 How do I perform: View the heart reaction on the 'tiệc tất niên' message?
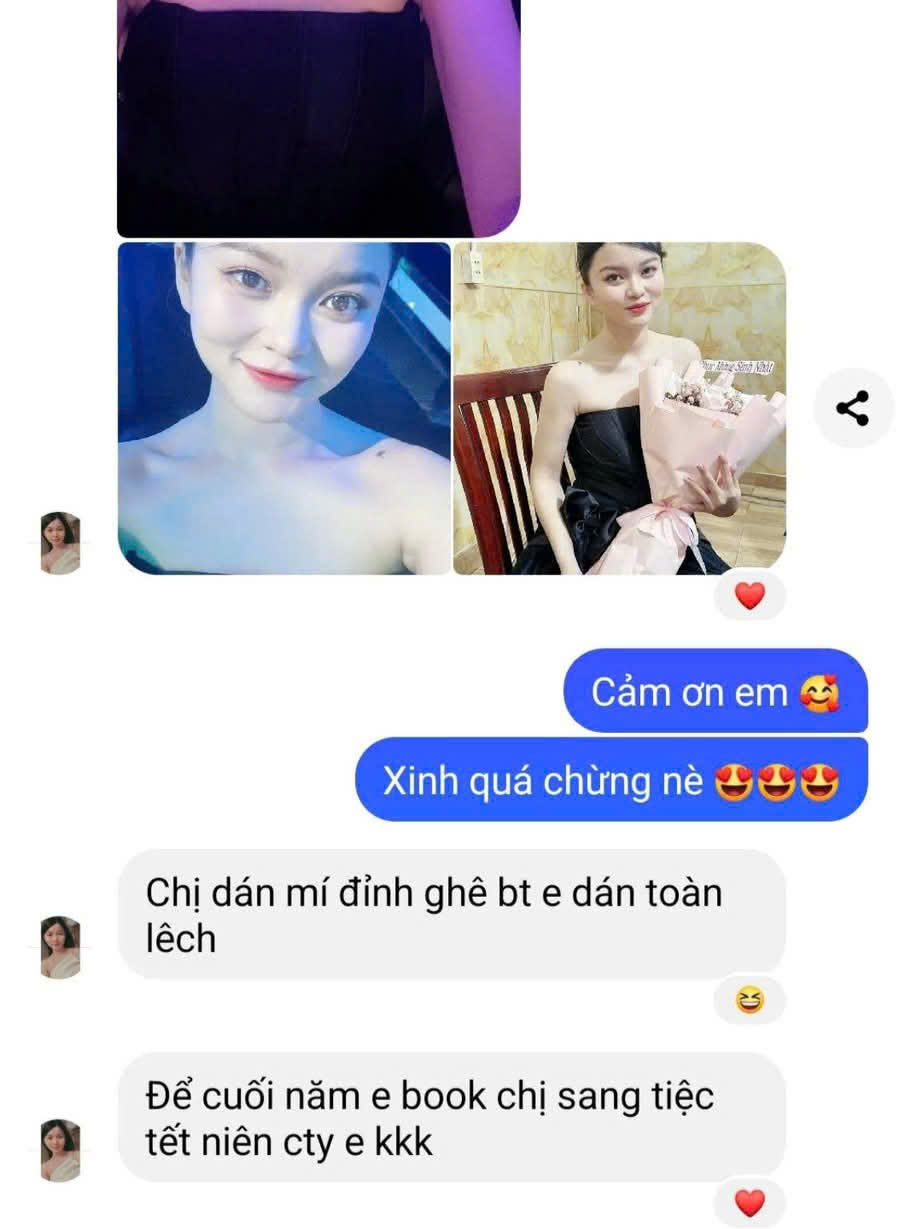[x=749, y=1201]
